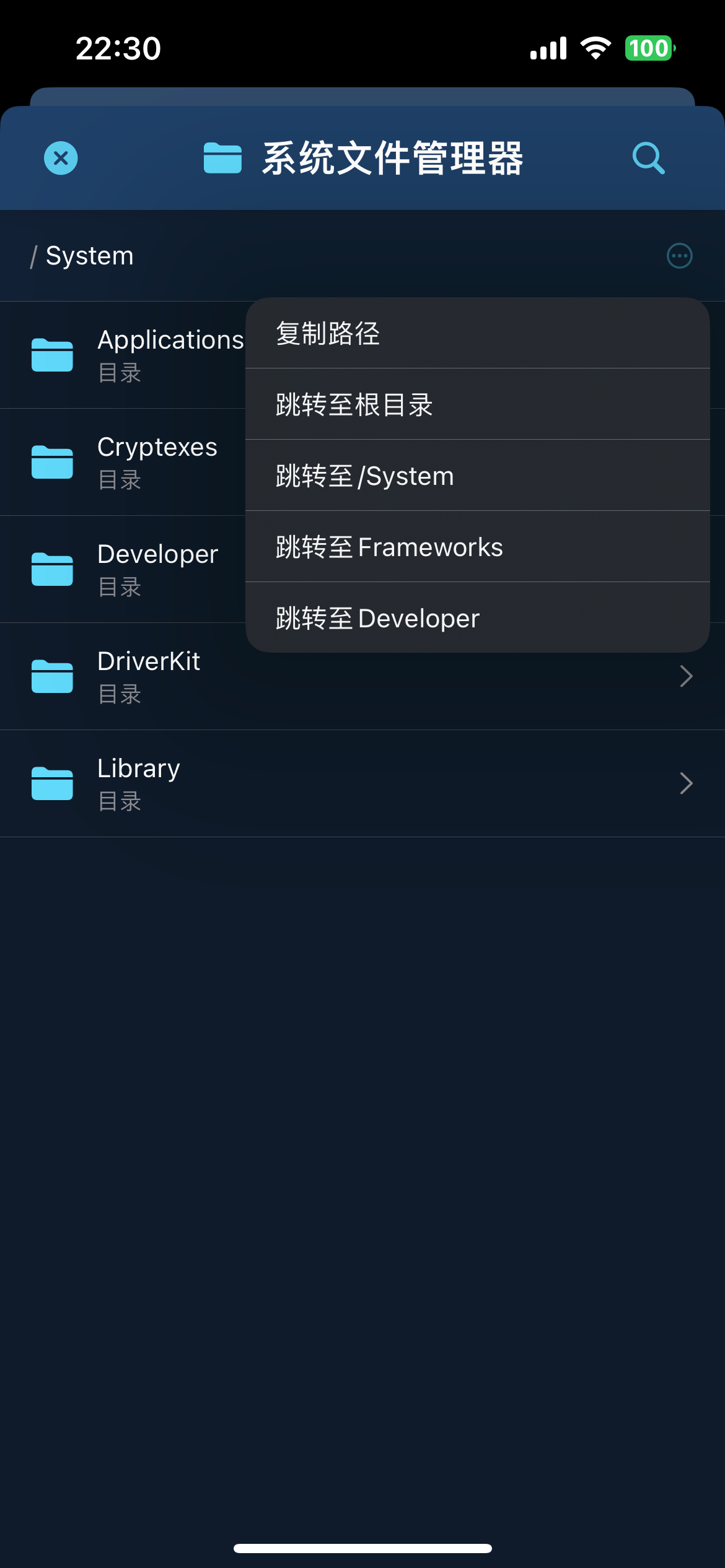Close the system file manager

tap(61, 159)
